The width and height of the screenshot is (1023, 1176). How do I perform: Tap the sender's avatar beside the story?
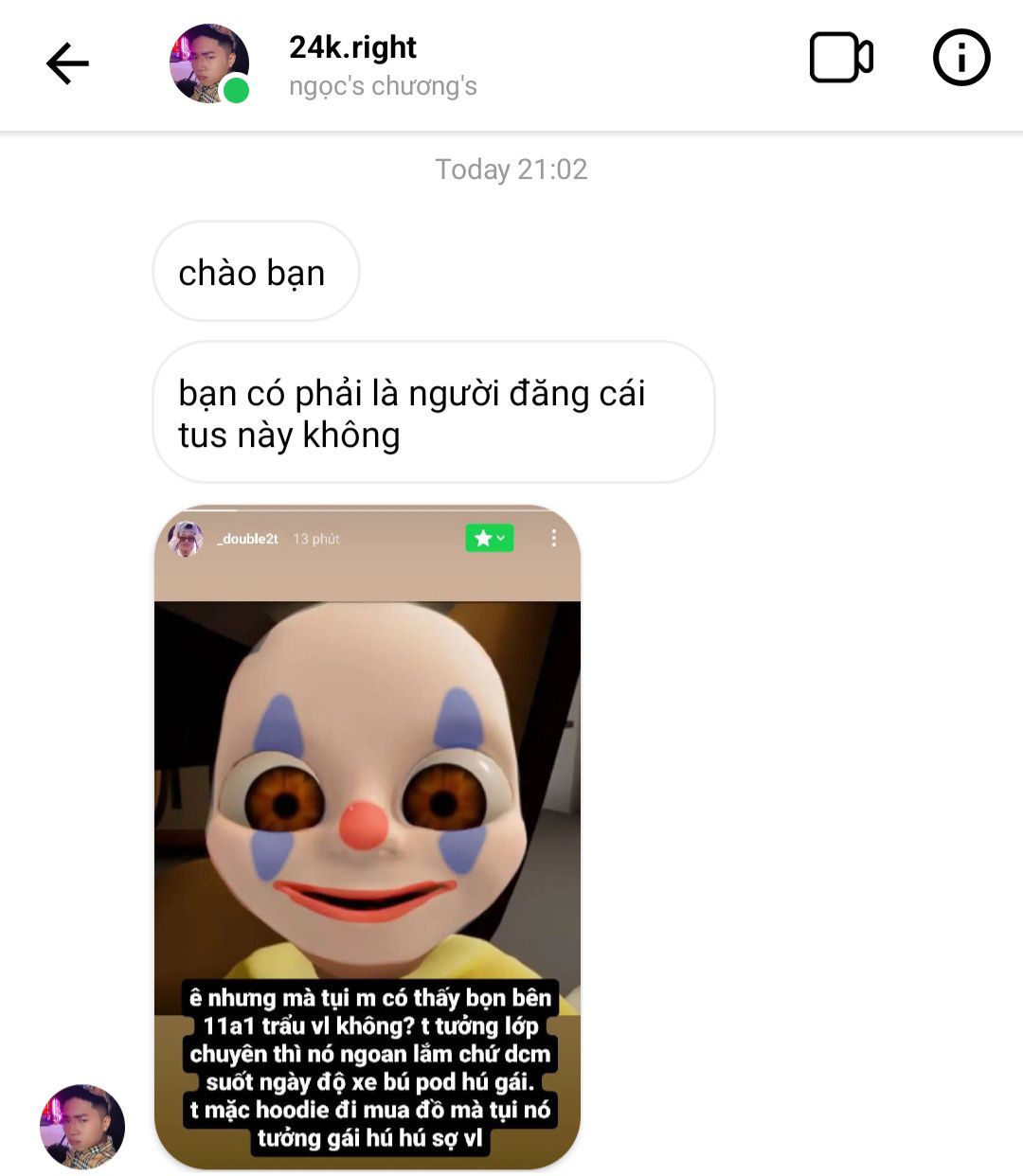[82, 1126]
